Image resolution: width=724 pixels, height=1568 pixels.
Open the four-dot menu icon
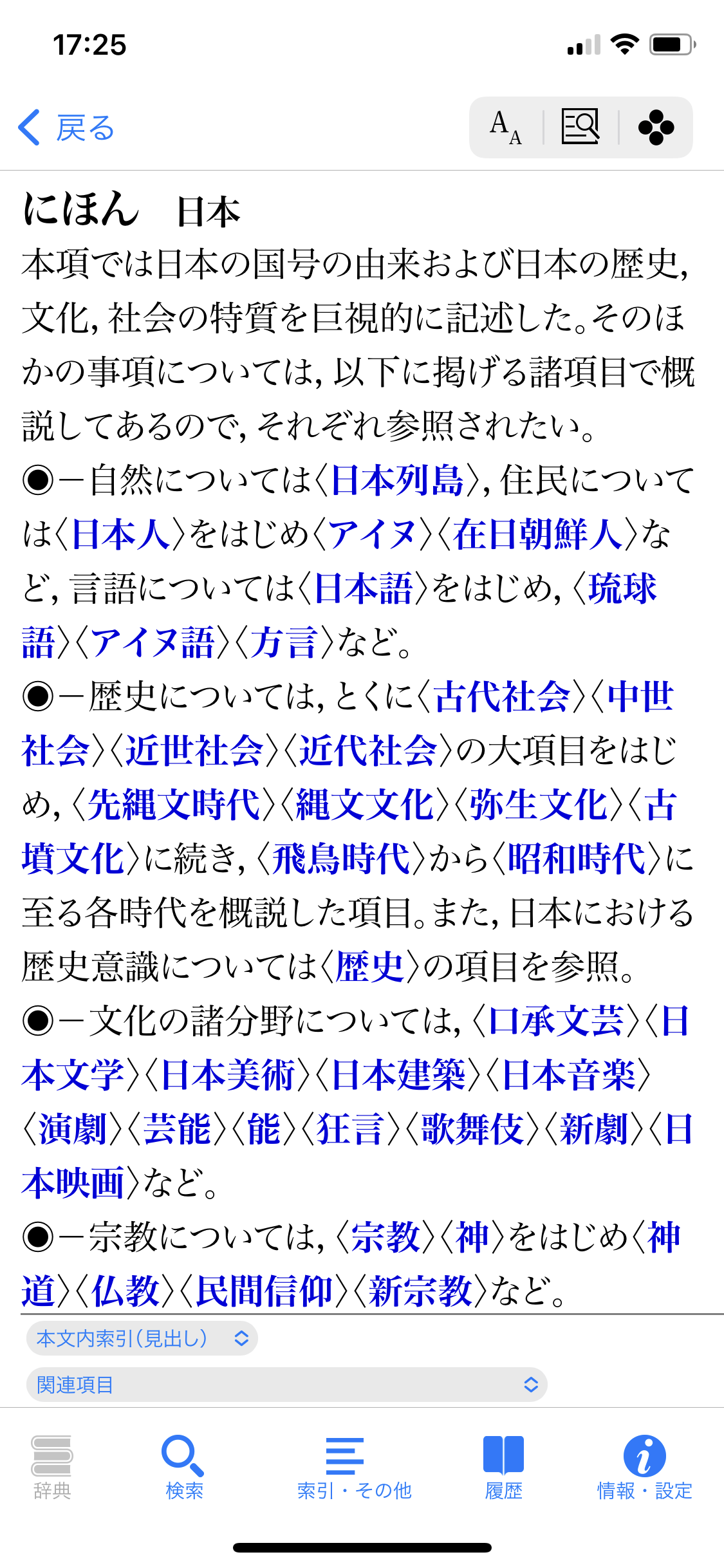pyautogui.click(x=656, y=127)
